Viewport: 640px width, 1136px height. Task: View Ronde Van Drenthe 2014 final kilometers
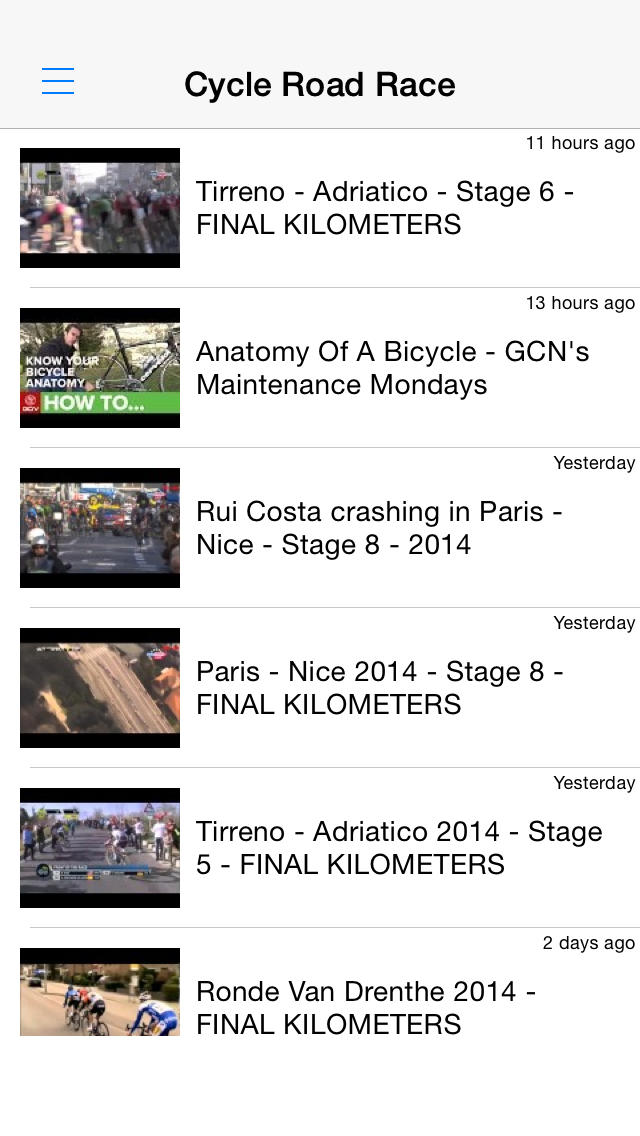(366, 1006)
